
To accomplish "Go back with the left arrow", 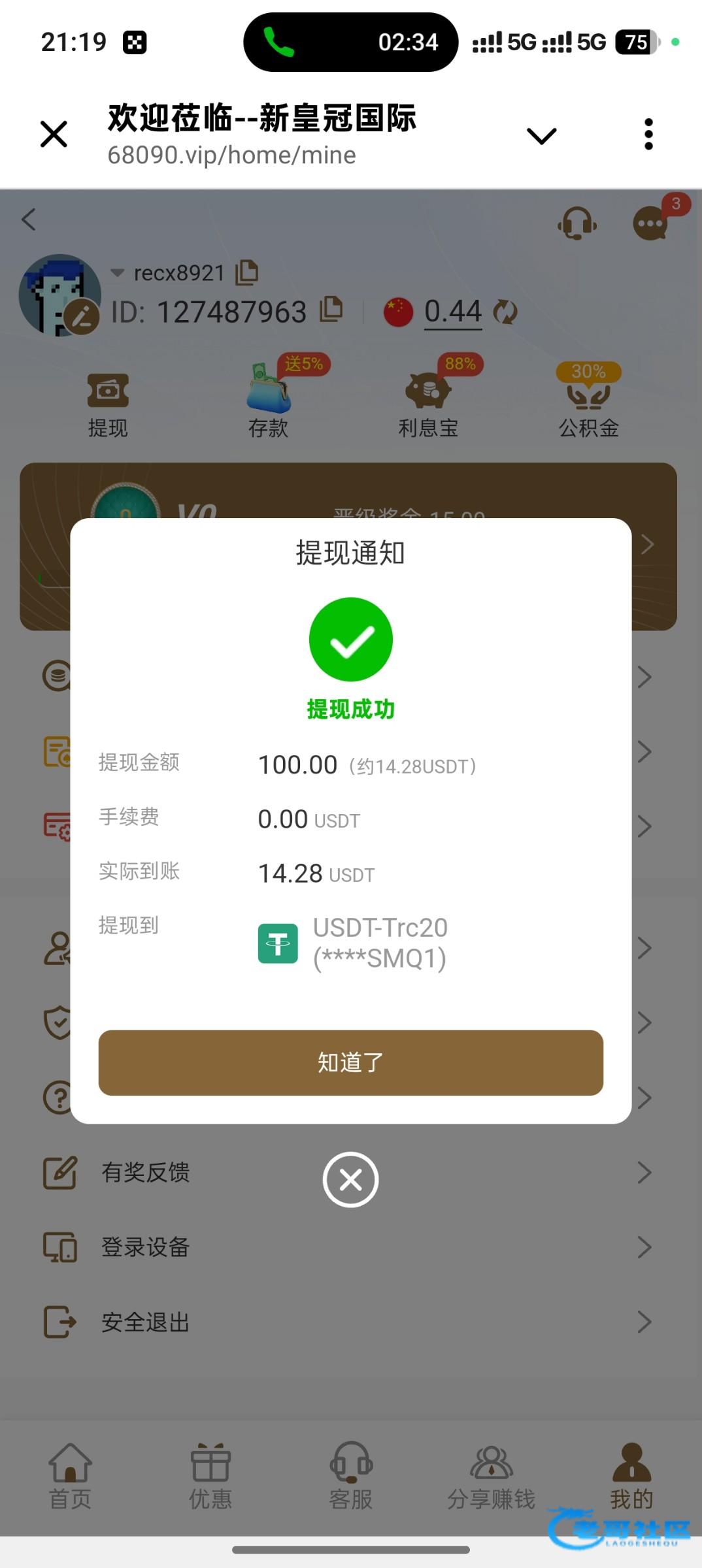I will pos(29,220).
